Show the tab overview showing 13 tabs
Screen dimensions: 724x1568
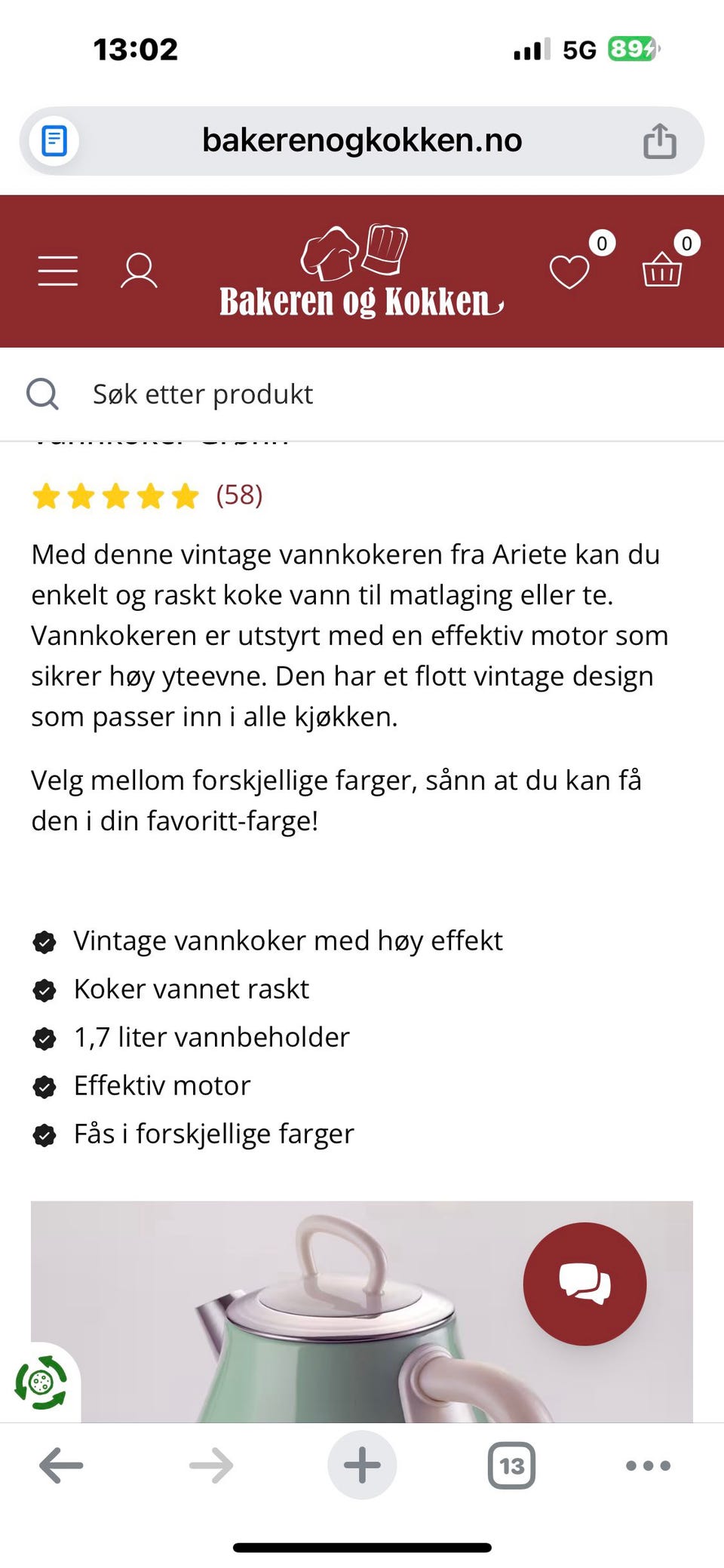[x=511, y=1465]
